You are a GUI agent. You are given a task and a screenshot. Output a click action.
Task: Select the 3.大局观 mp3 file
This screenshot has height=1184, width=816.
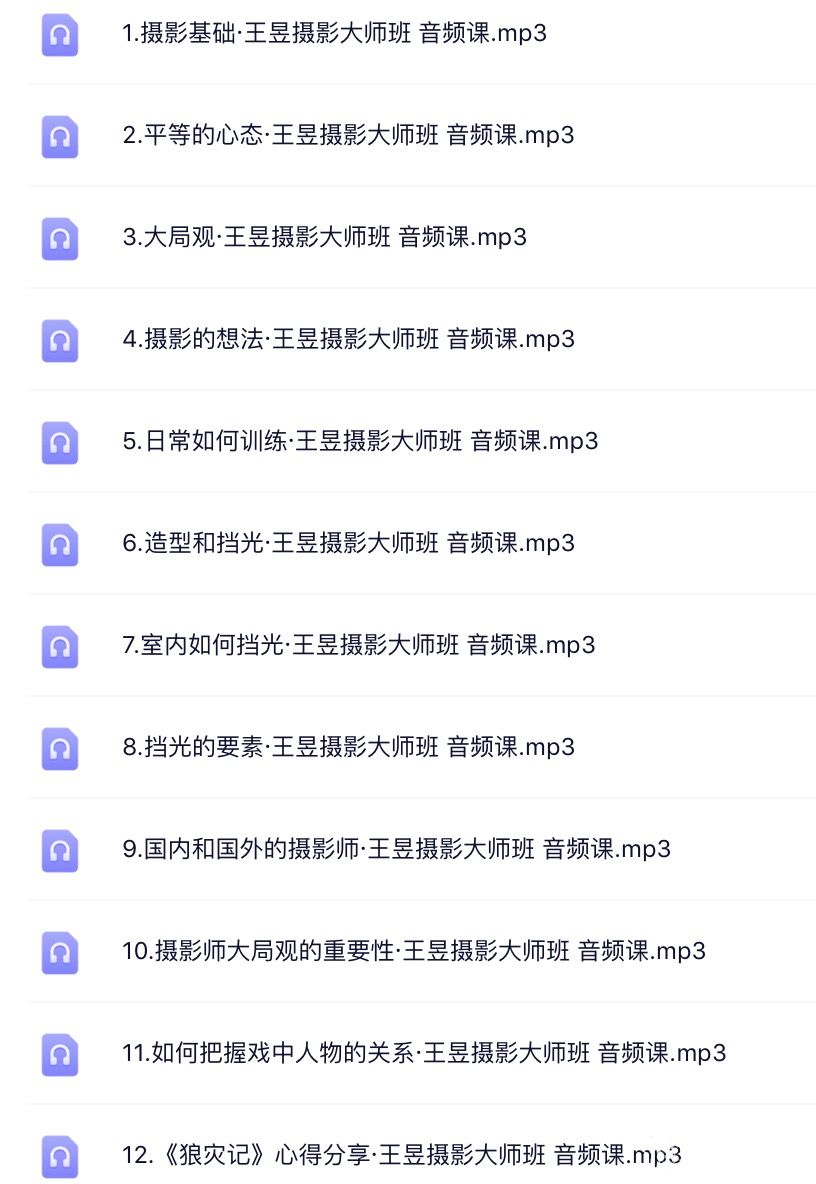coord(324,237)
